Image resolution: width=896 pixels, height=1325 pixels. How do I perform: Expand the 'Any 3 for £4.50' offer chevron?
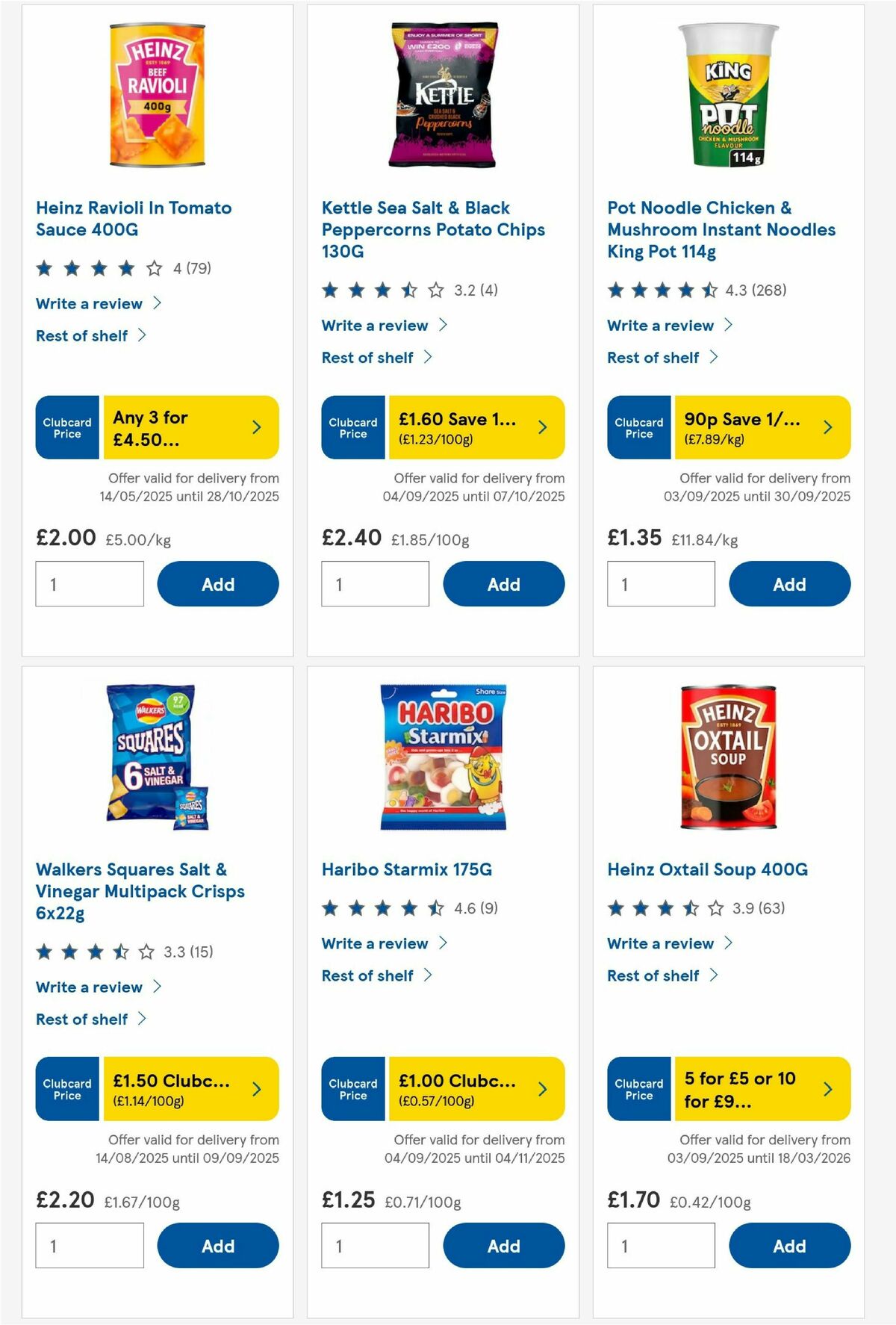(x=256, y=426)
